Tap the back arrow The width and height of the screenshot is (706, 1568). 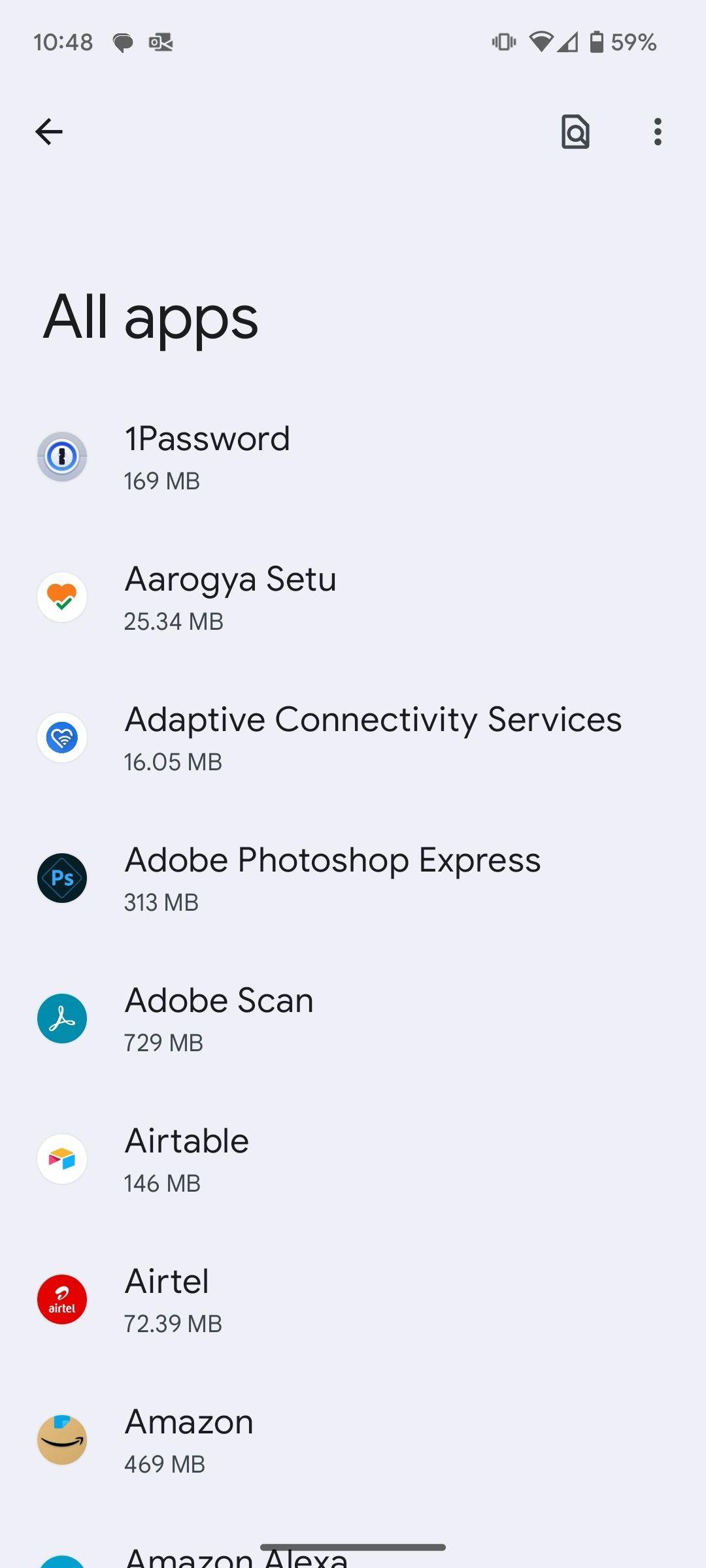pos(49,131)
